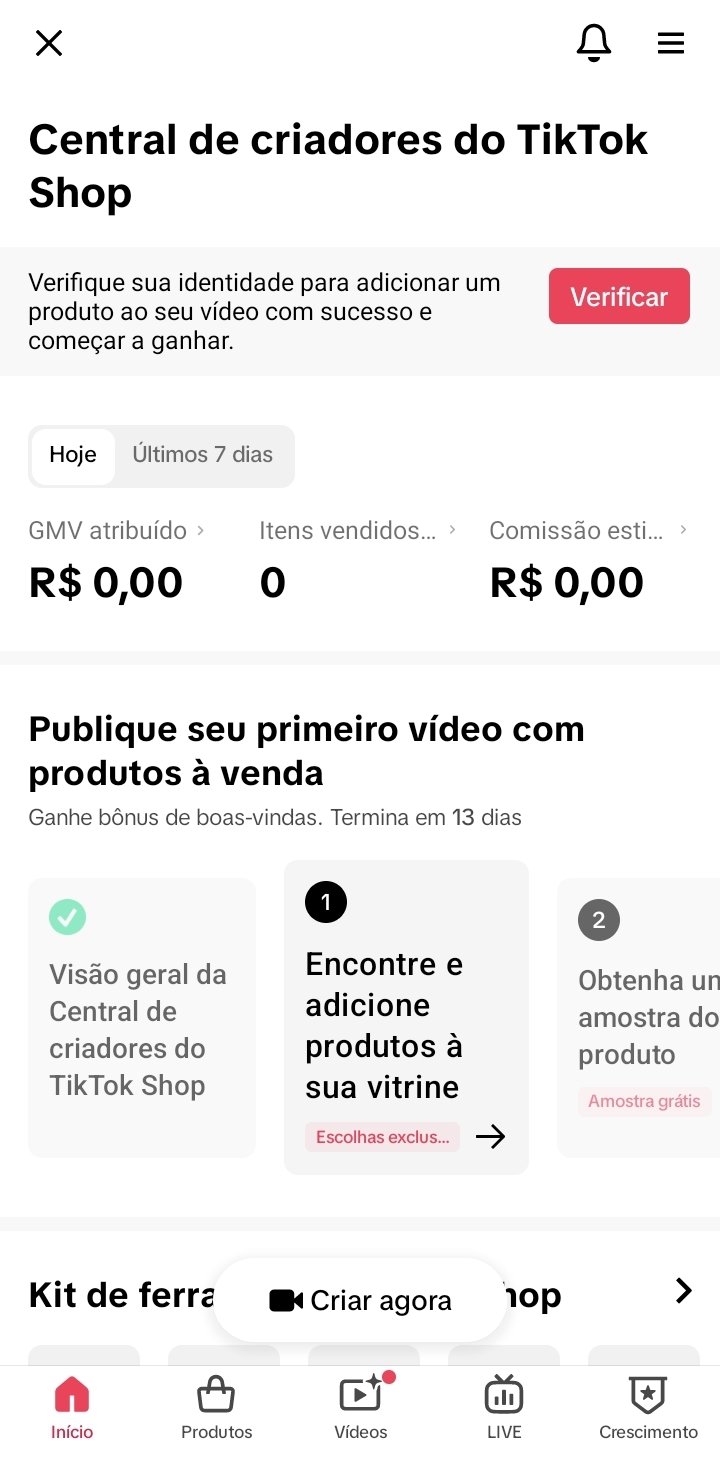Open the Visão geral da Central card
Viewport: 720px width, 1468px height.
[x=142, y=1017]
